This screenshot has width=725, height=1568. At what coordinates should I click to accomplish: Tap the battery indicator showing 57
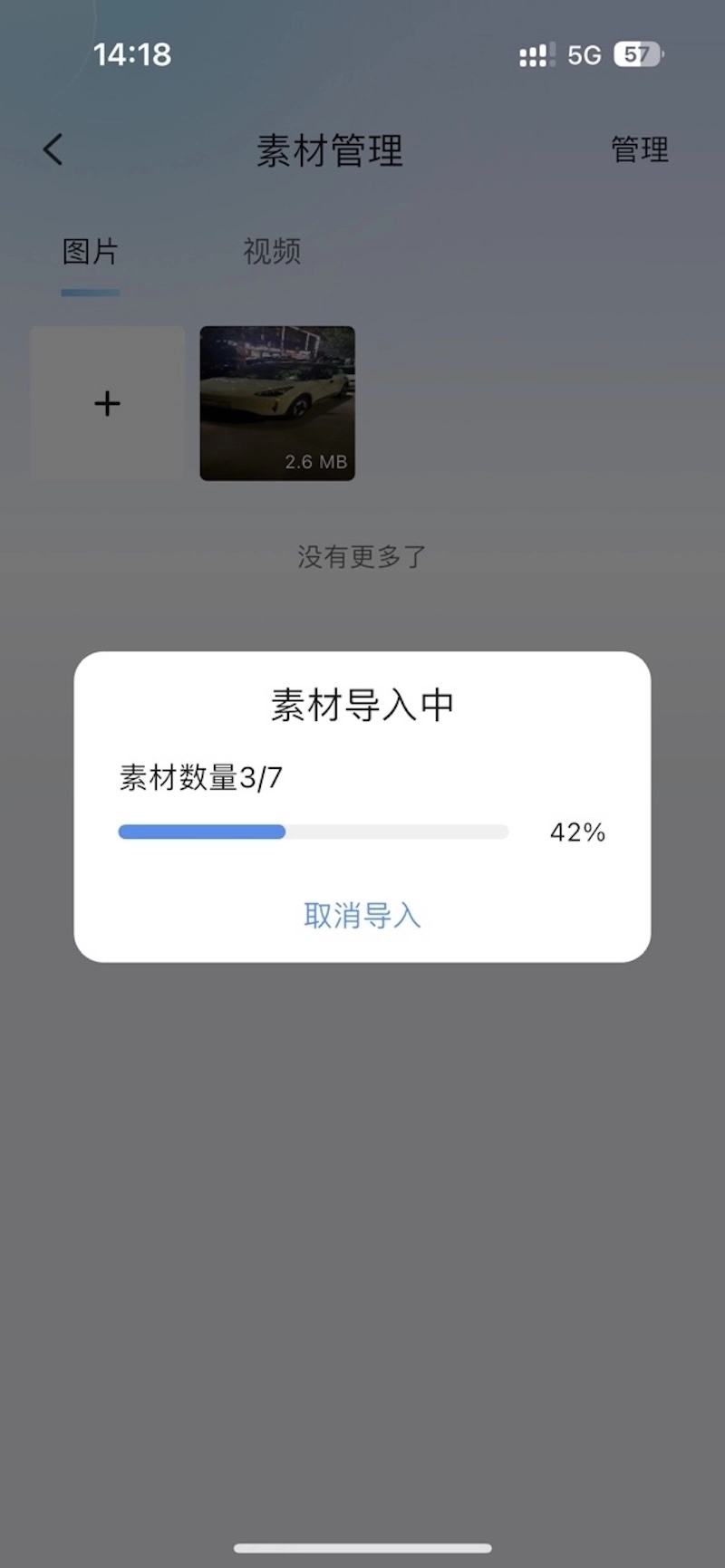638,54
